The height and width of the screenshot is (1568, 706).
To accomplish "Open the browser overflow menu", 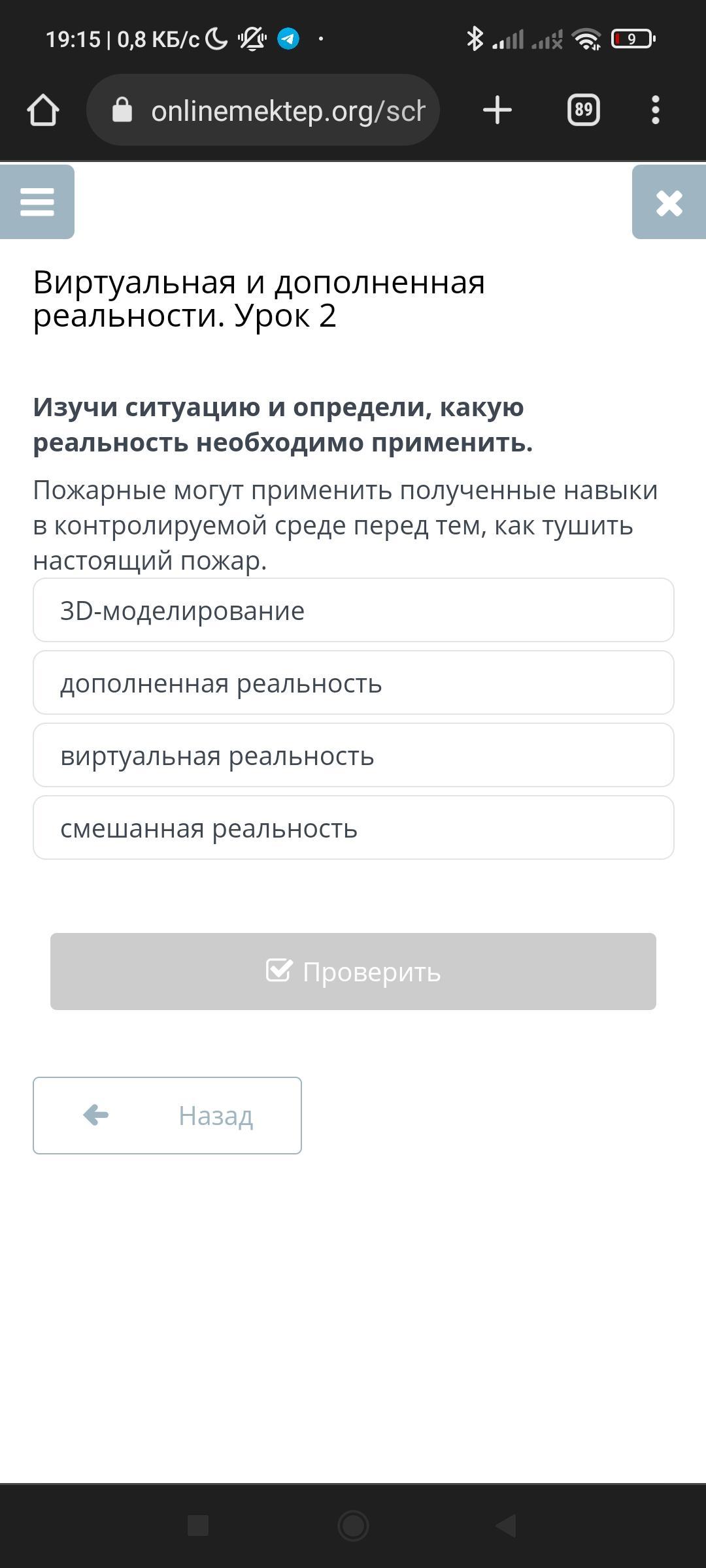I will click(656, 110).
